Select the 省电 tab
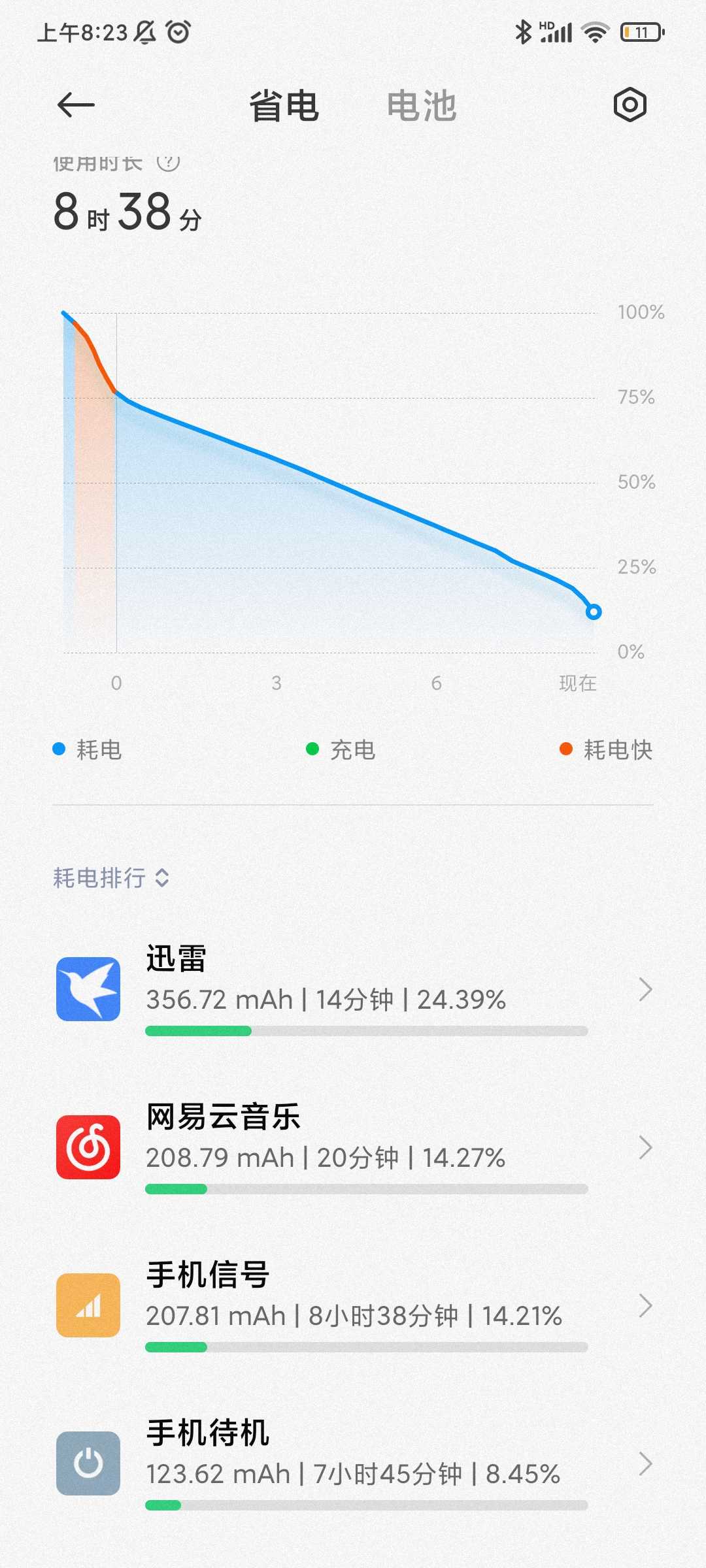The image size is (706, 1568). click(x=284, y=106)
